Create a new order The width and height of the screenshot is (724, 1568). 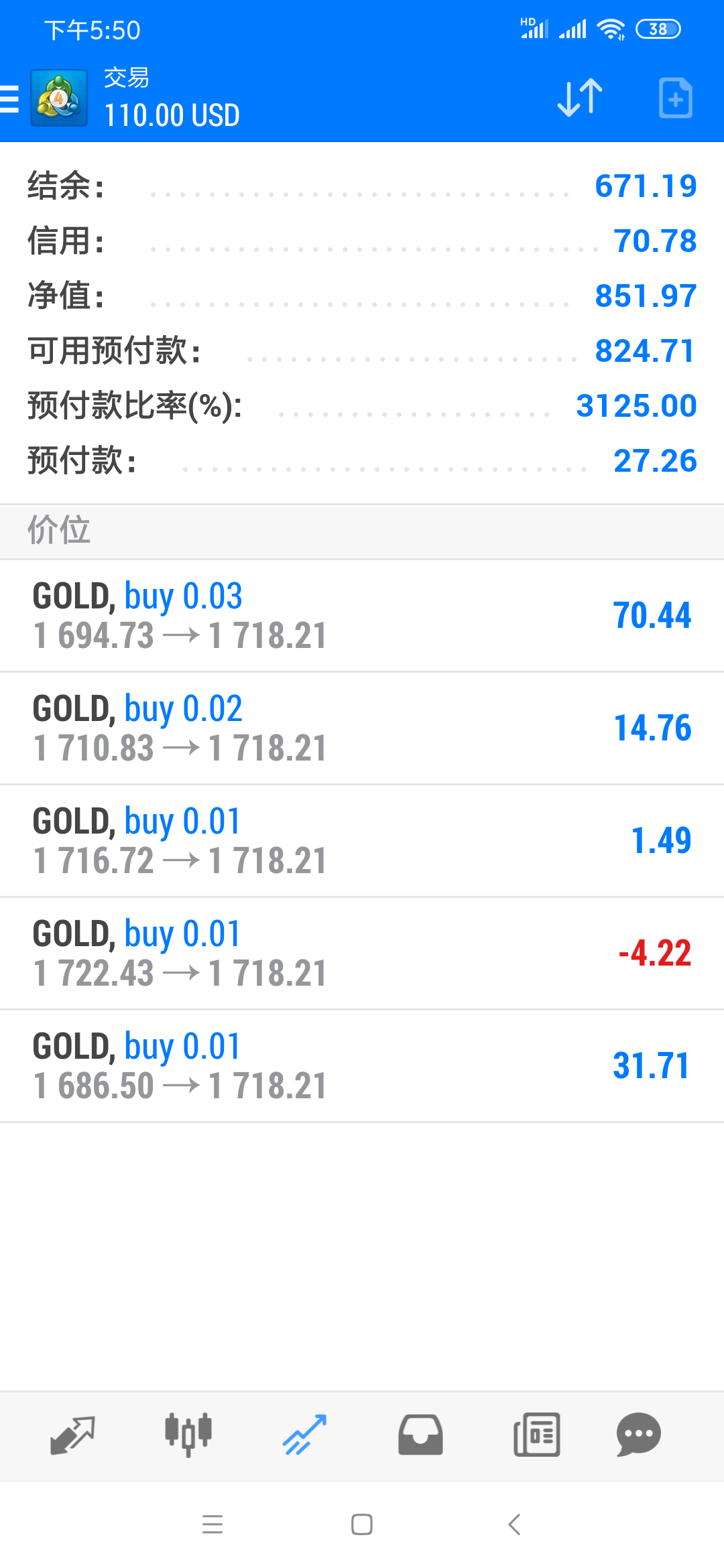click(675, 98)
